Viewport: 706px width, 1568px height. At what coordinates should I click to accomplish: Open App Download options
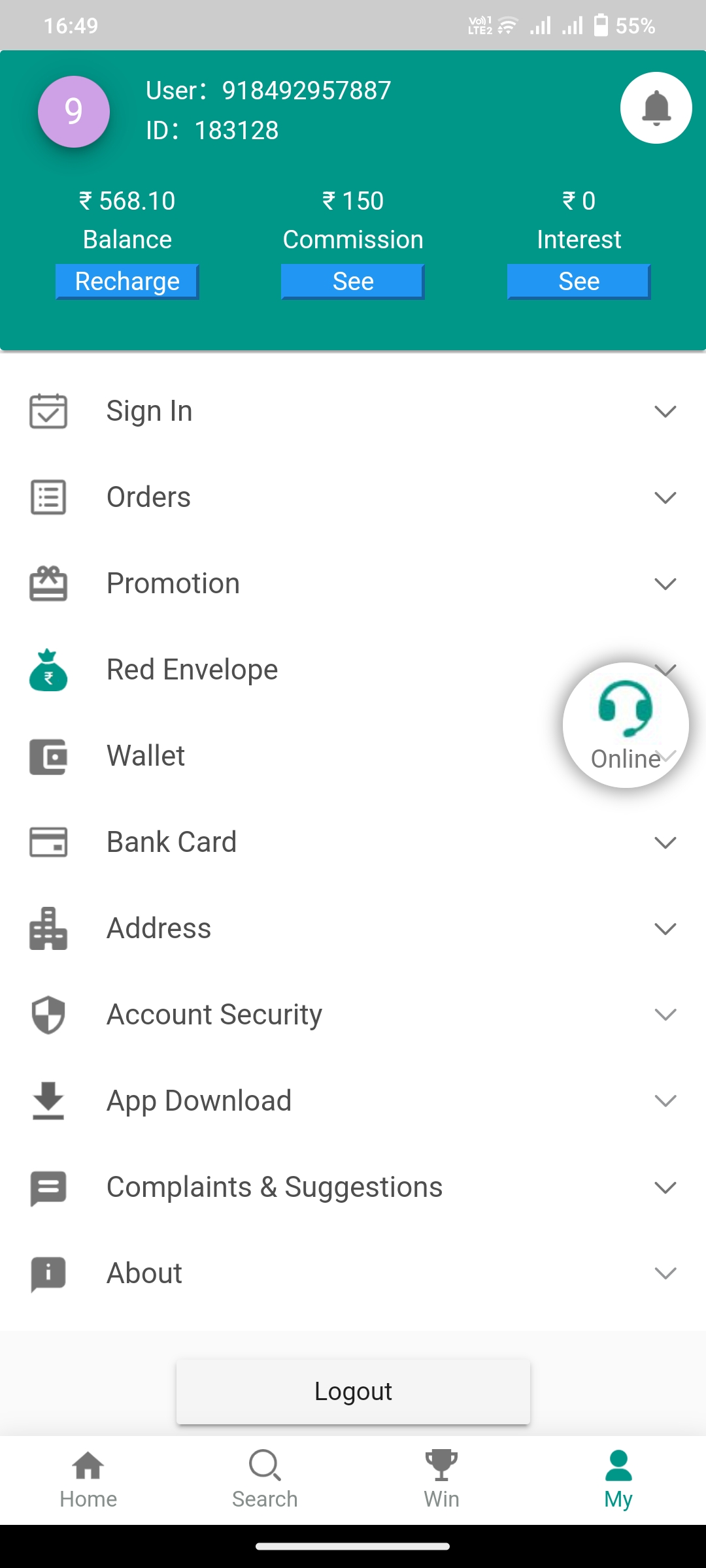tap(353, 1102)
